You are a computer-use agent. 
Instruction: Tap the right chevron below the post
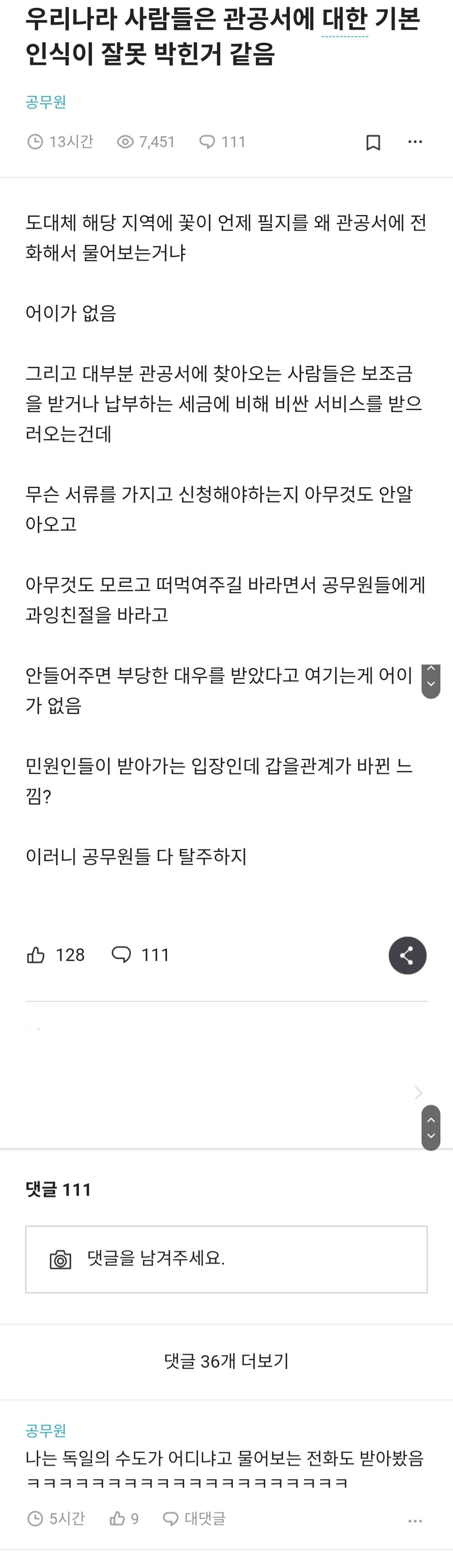[418, 1093]
